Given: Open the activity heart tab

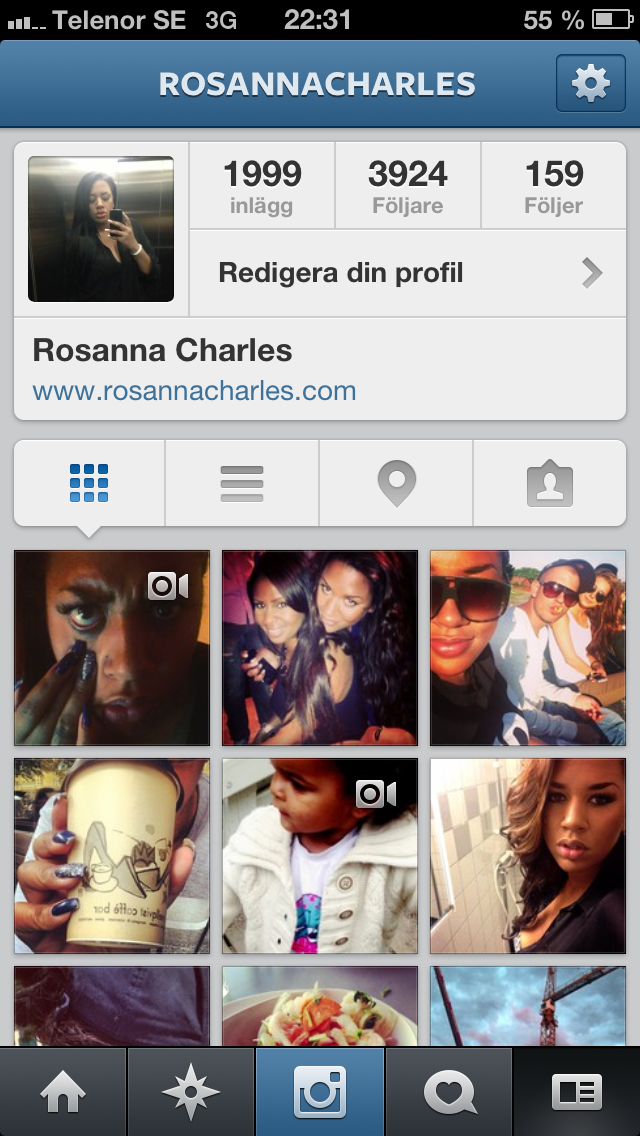Looking at the screenshot, I should click(449, 1092).
